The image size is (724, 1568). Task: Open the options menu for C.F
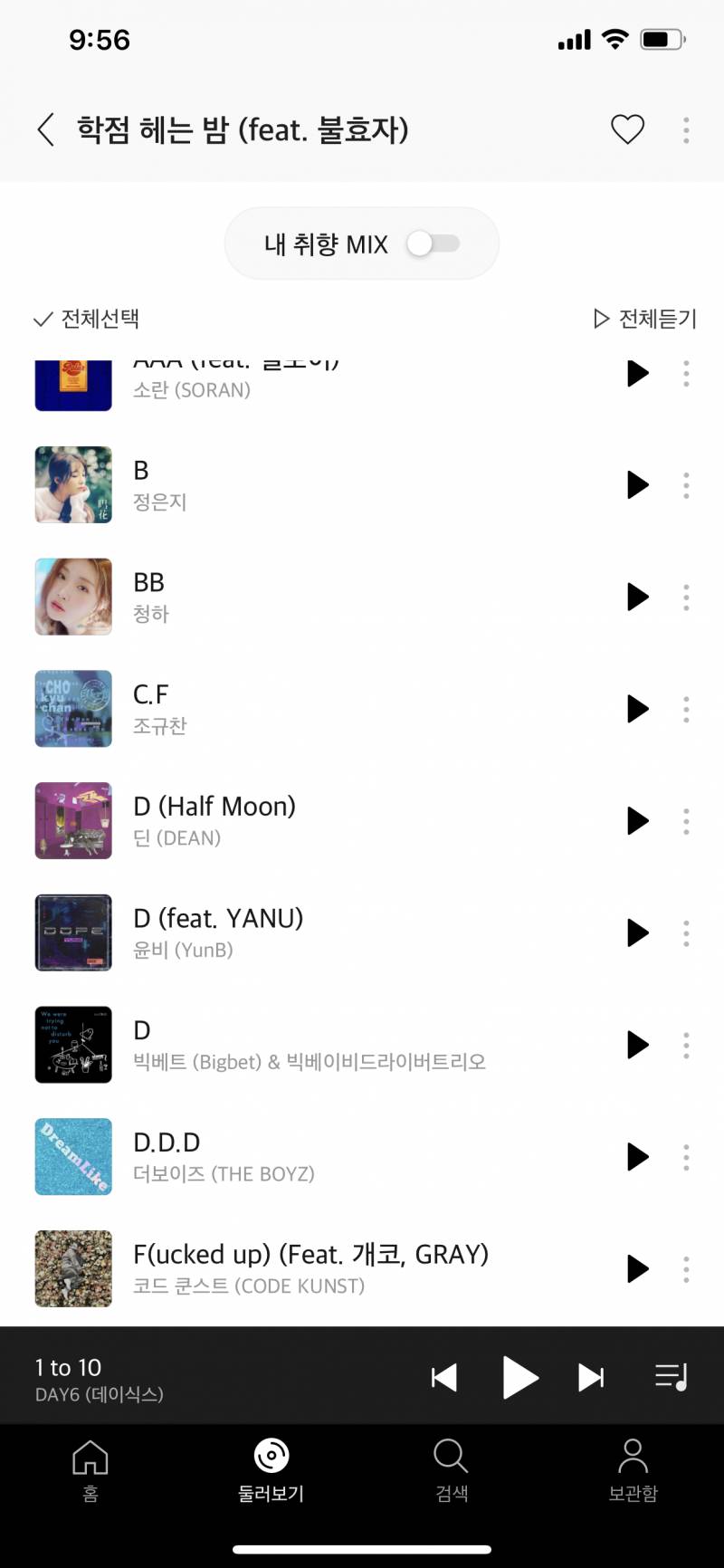686,709
